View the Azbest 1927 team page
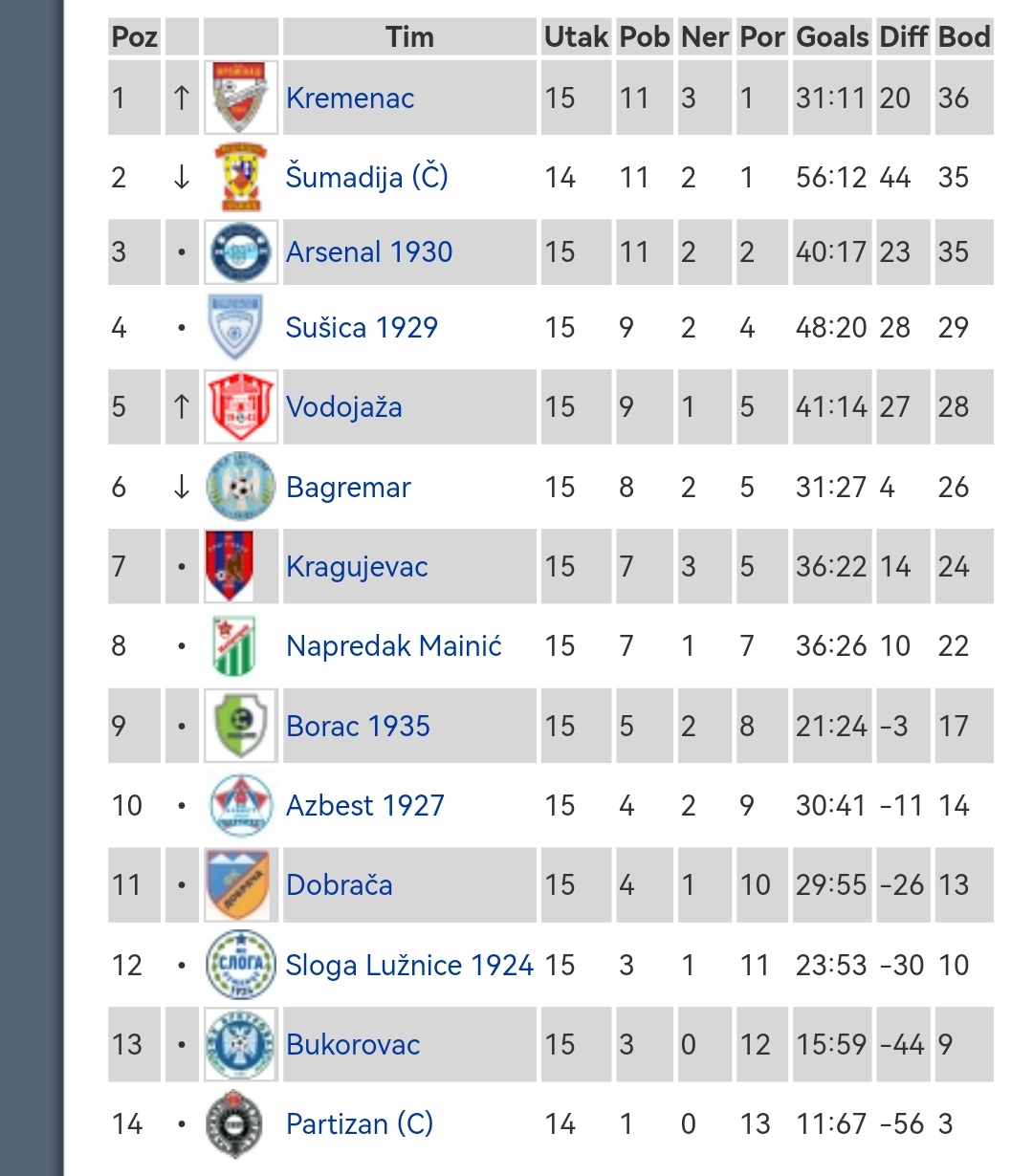 click(364, 806)
